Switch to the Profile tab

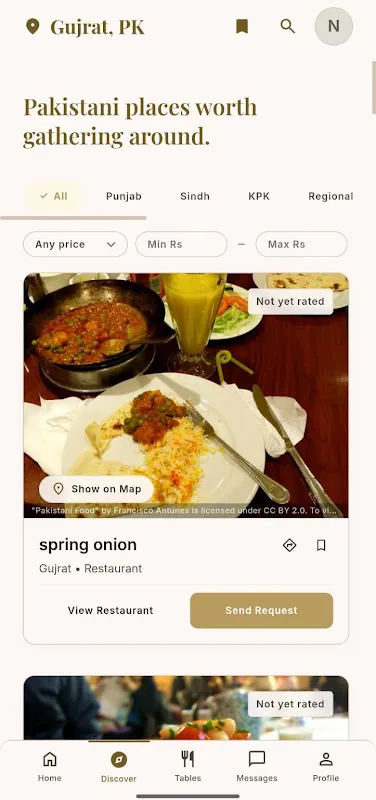coord(326,767)
